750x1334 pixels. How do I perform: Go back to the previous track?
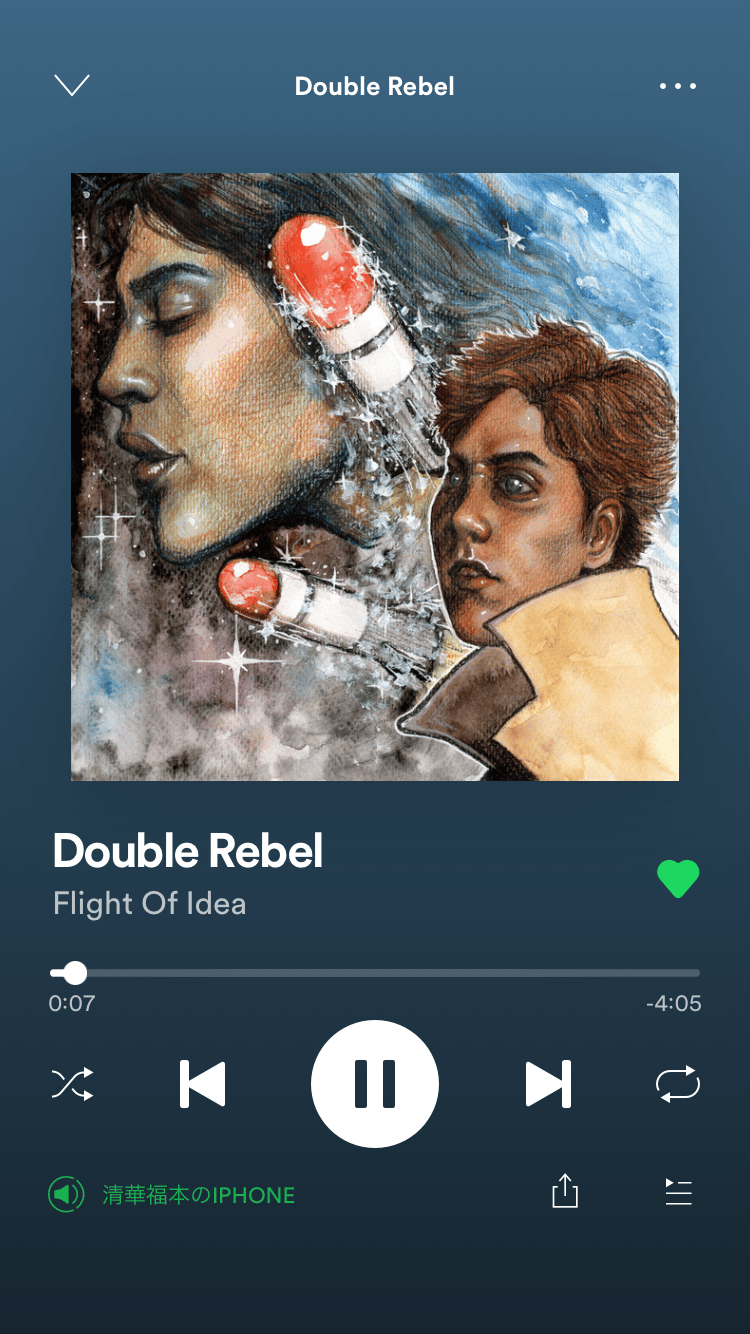202,1084
